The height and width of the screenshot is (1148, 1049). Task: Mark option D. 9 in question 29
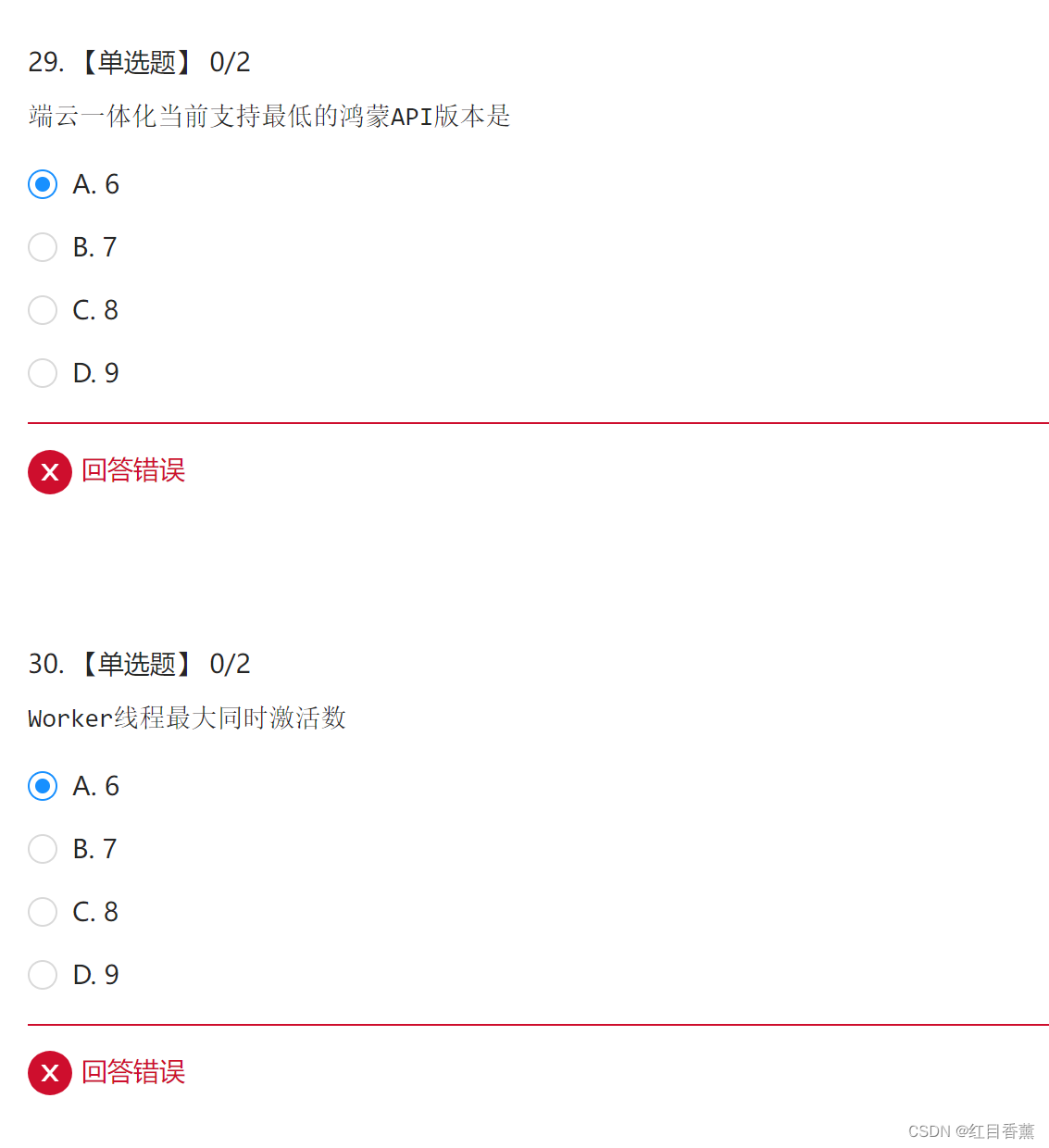(x=43, y=373)
